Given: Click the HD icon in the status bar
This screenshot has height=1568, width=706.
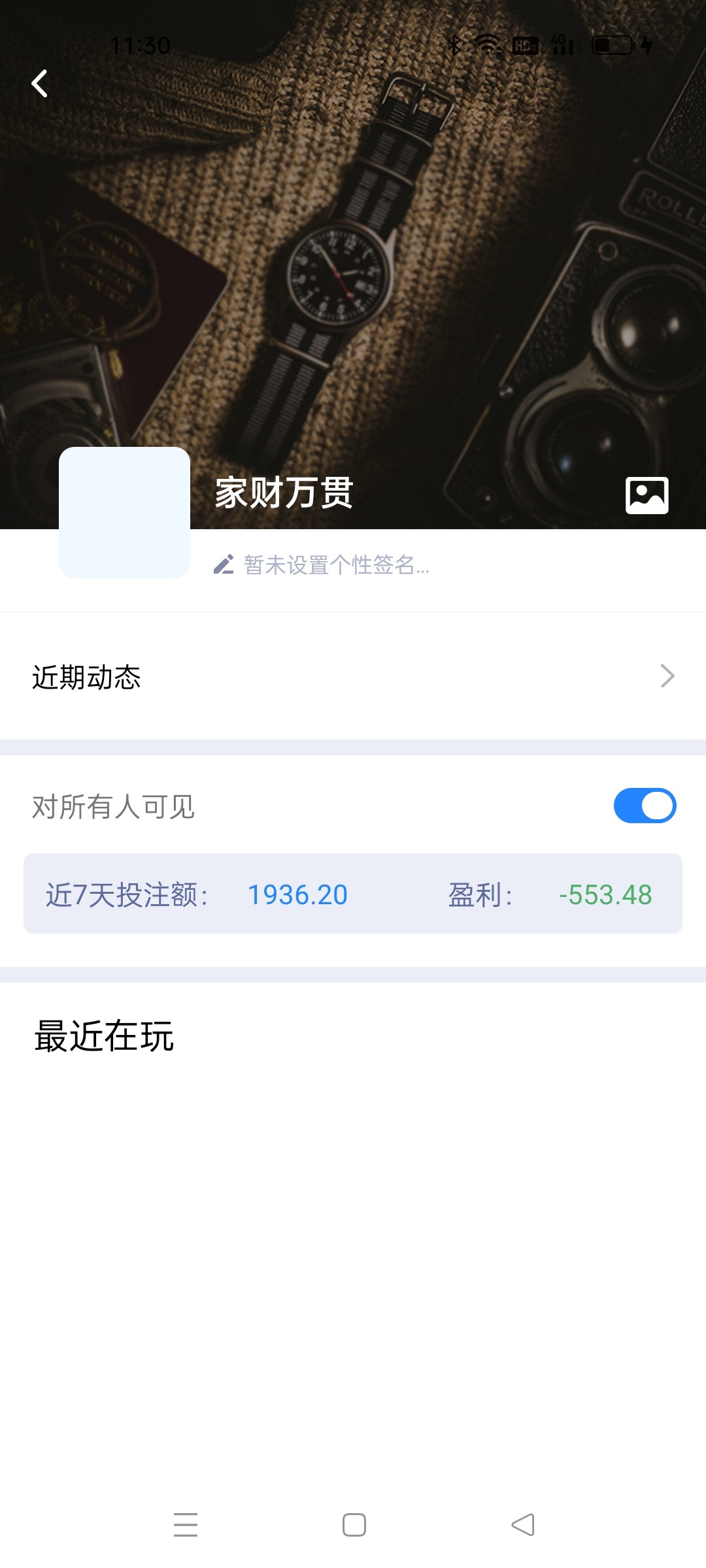Looking at the screenshot, I should [x=525, y=46].
